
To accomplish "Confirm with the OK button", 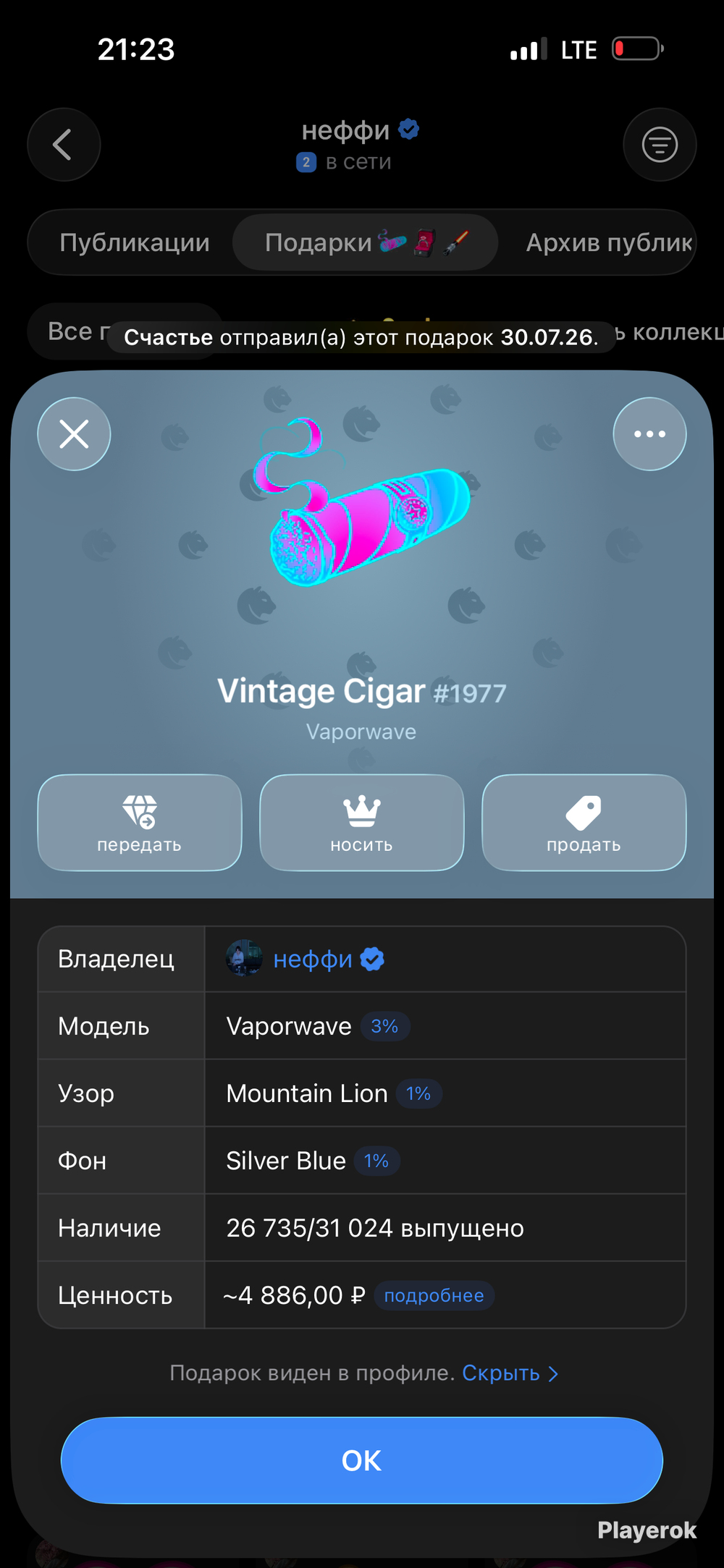I will pos(362,1460).
